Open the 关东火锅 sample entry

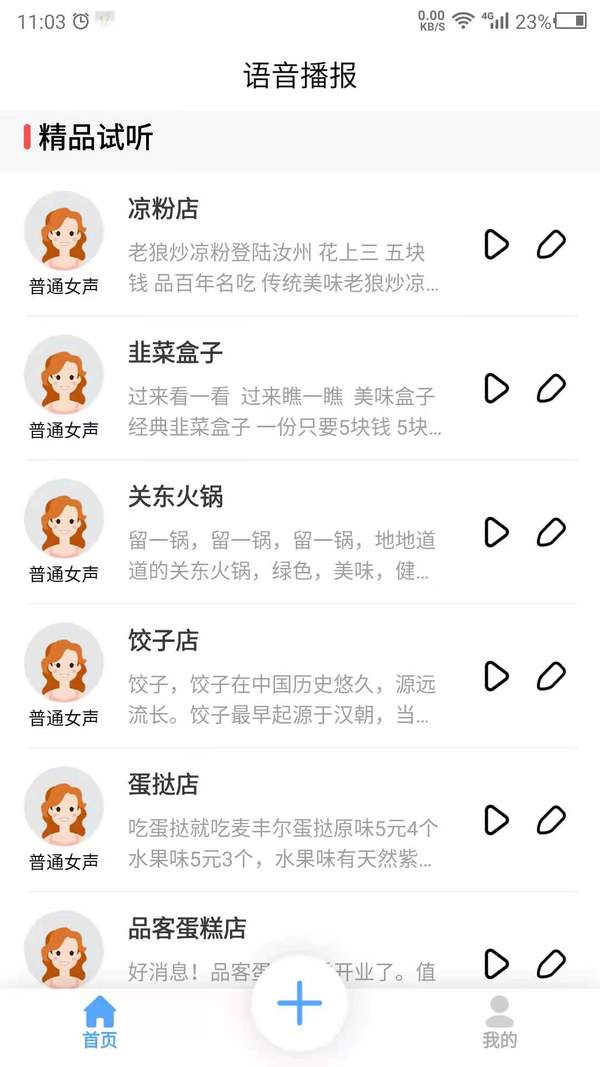click(285, 532)
